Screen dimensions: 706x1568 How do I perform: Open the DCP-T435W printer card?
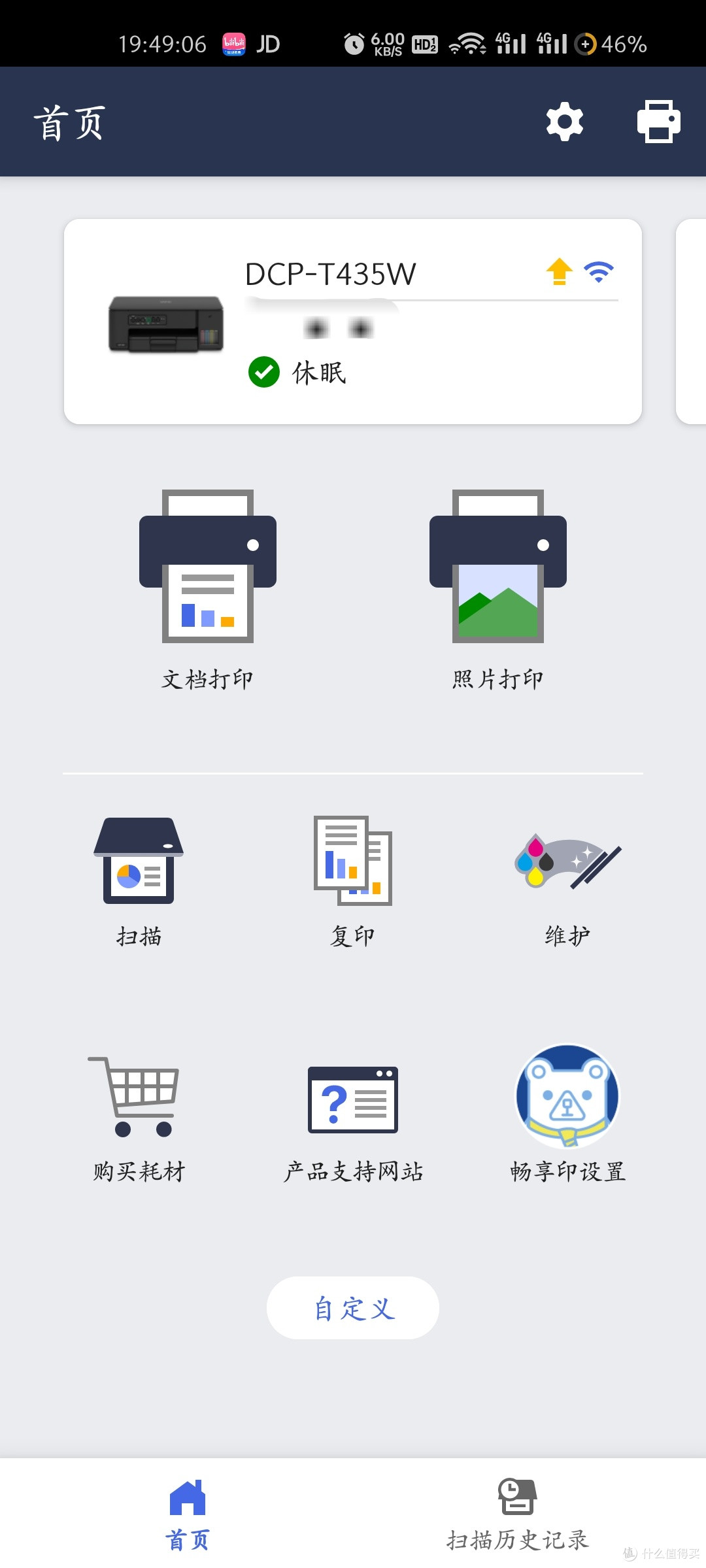point(353,322)
